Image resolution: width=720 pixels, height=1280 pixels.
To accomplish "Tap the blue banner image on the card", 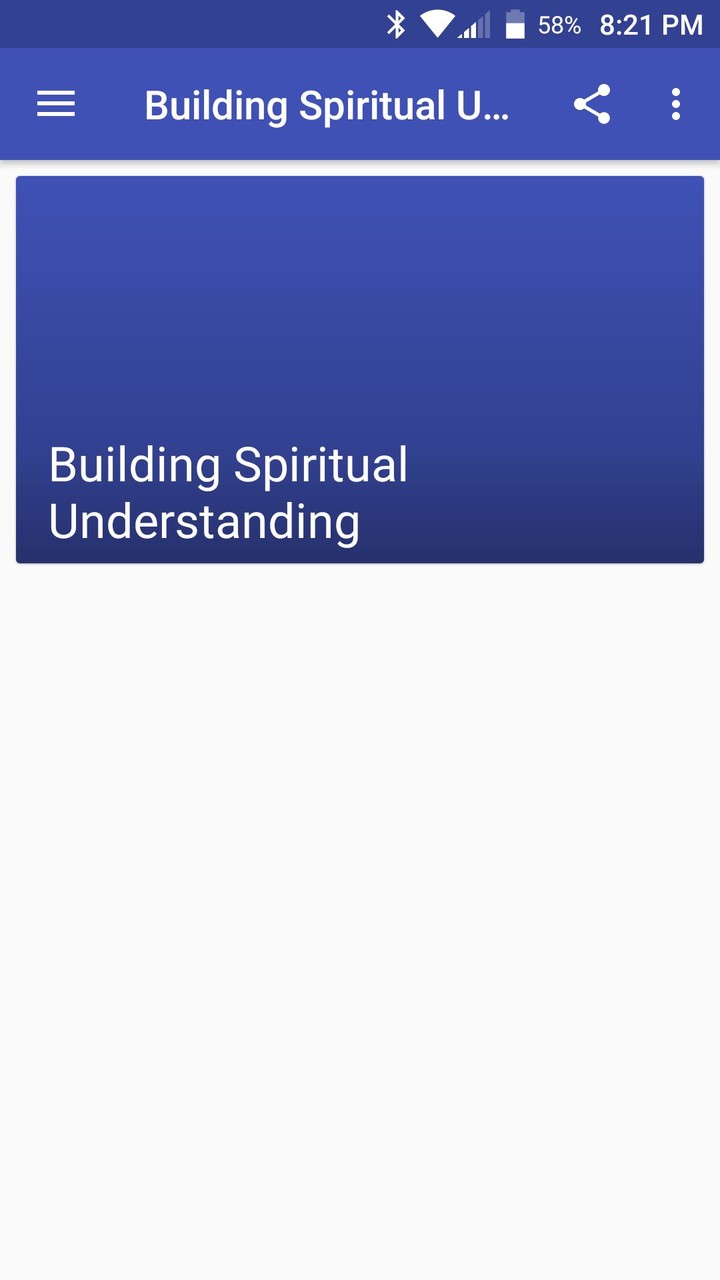I will [360, 290].
